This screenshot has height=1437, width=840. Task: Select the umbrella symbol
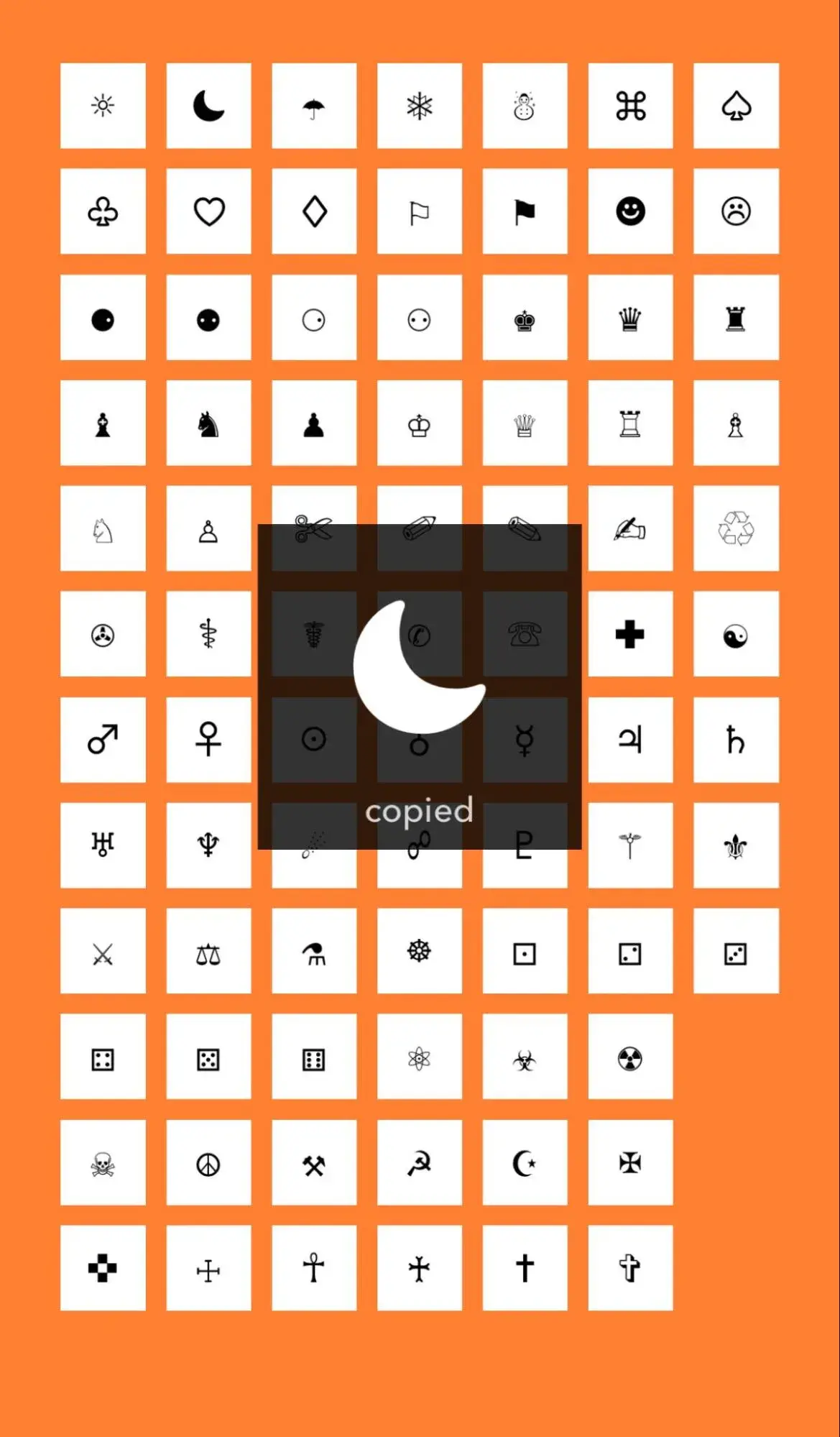pyautogui.click(x=314, y=106)
